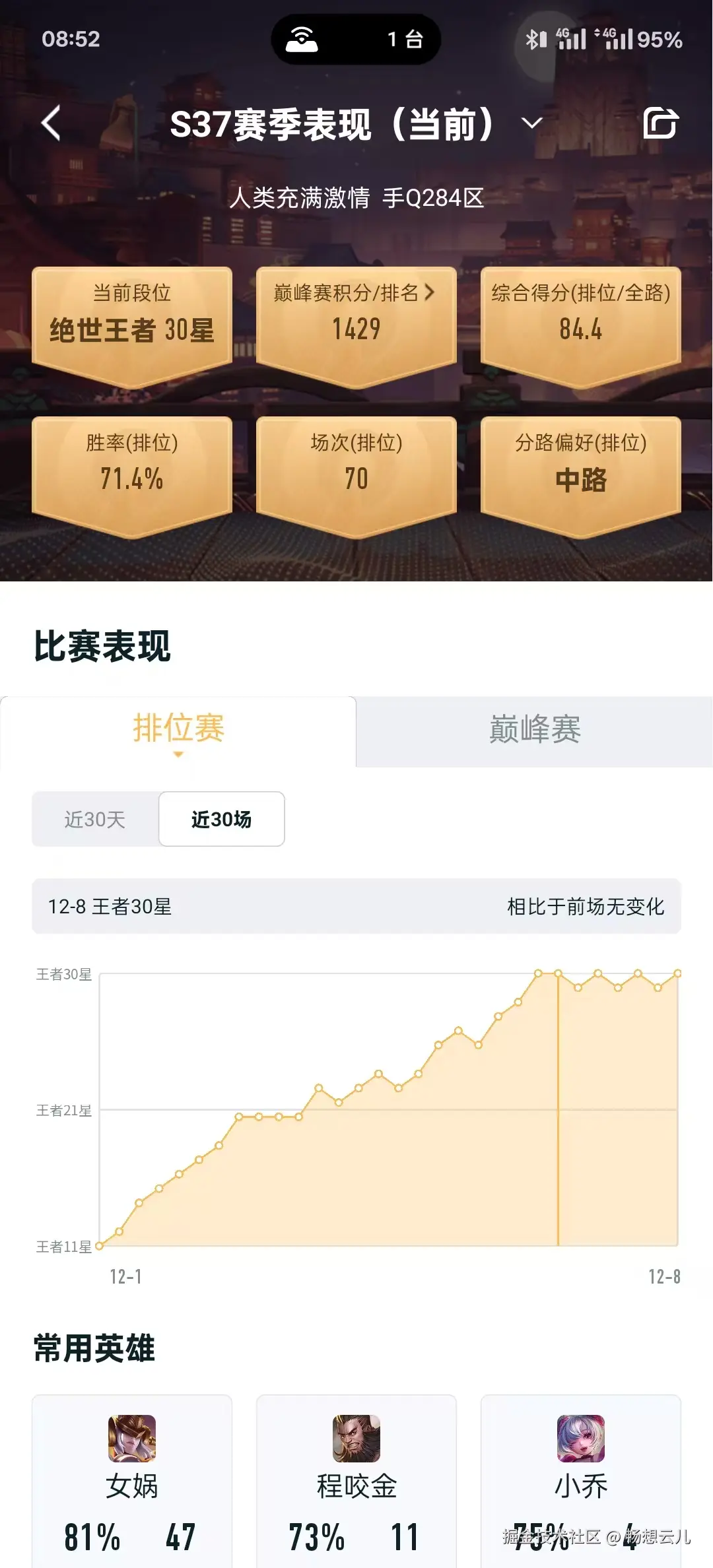View 巅峰赛积分/排名 details showing 1429
The height and width of the screenshot is (1568, 713).
point(356,317)
